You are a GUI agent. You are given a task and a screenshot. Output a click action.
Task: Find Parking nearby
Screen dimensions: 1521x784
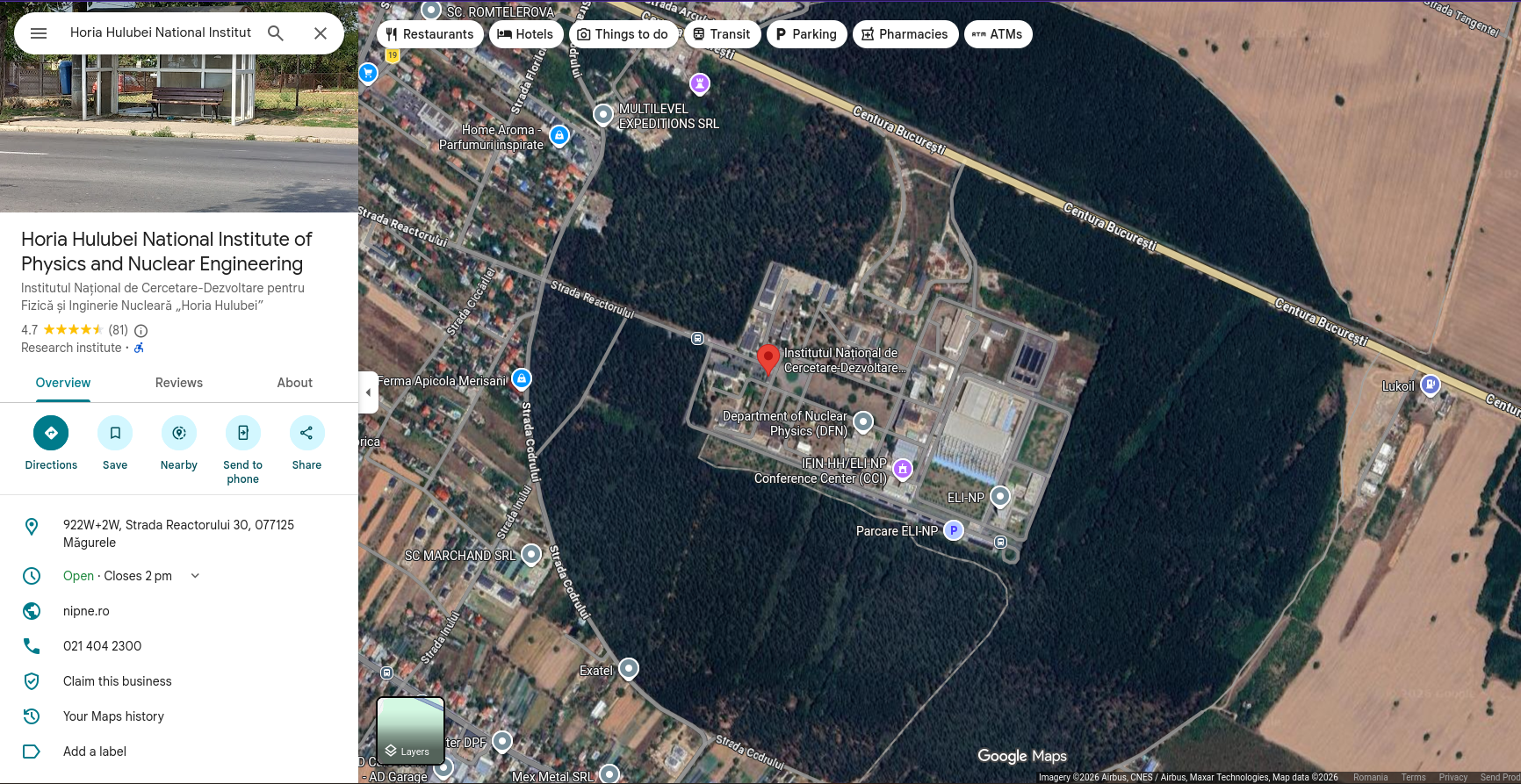click(805, 34)
